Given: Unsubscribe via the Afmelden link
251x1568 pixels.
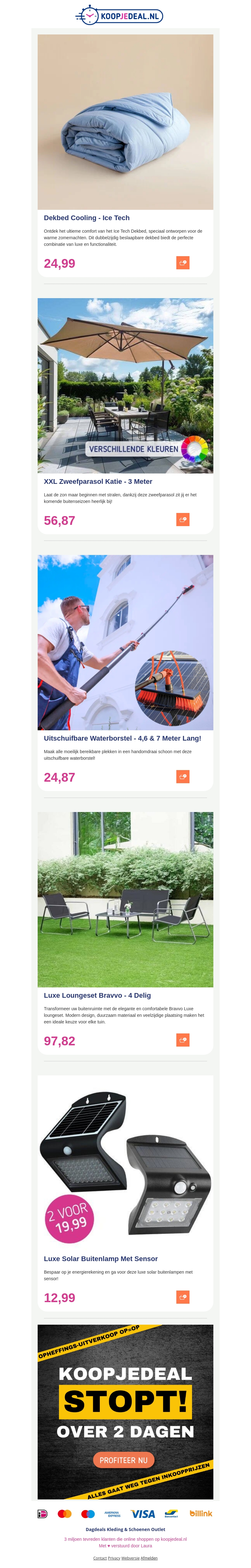Looking at the screenshot, I should point(149,1558).
